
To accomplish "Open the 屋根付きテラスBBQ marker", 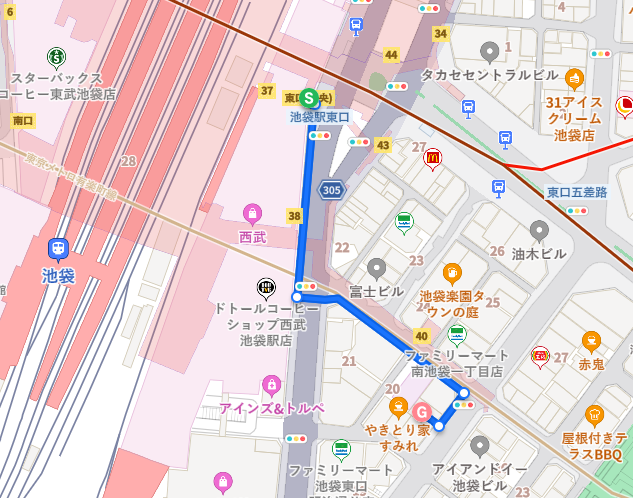I will click(x=594, y=414).
